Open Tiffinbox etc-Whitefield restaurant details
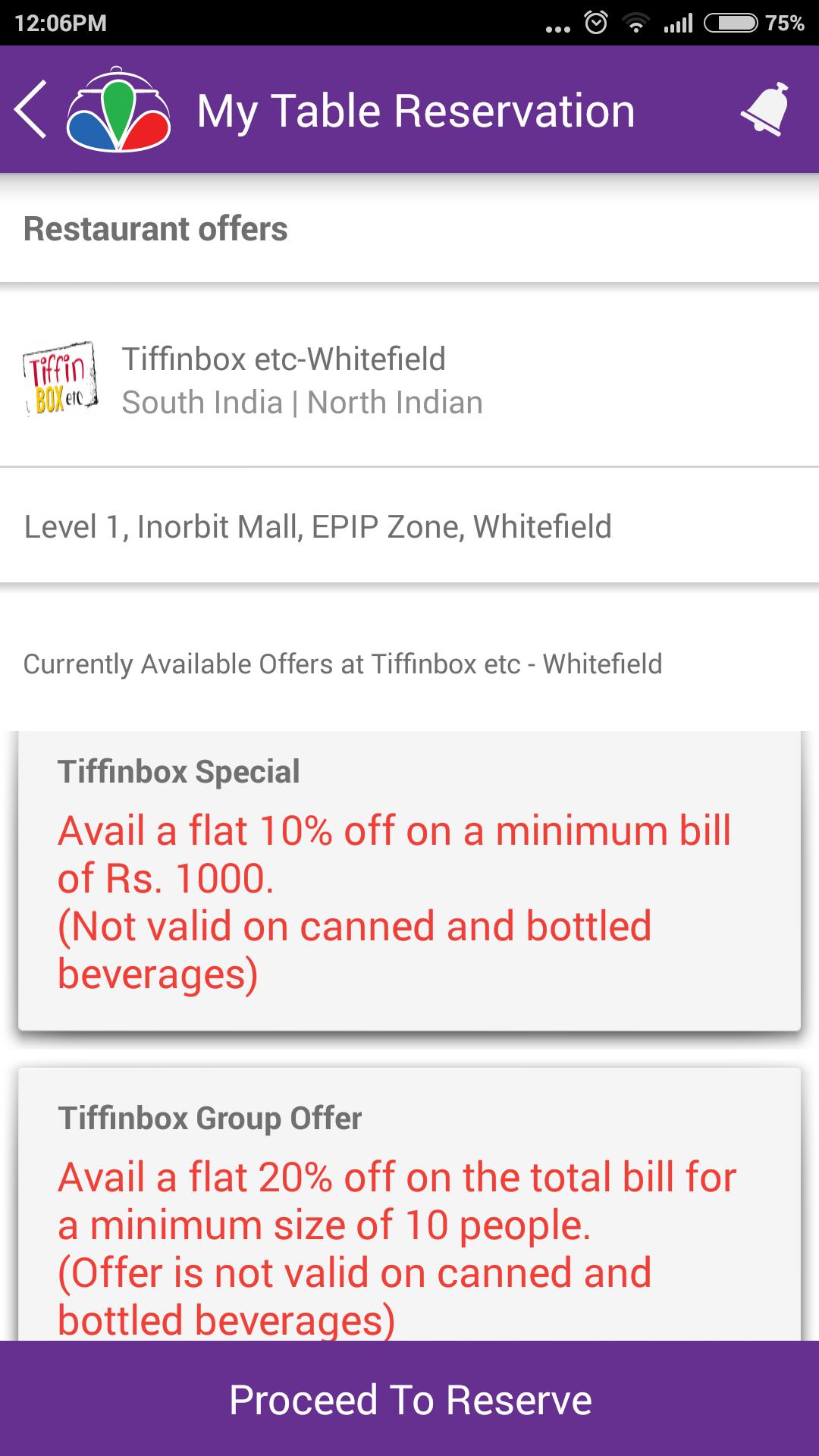Screen dimensions: 819x1456 coord(303,379)
